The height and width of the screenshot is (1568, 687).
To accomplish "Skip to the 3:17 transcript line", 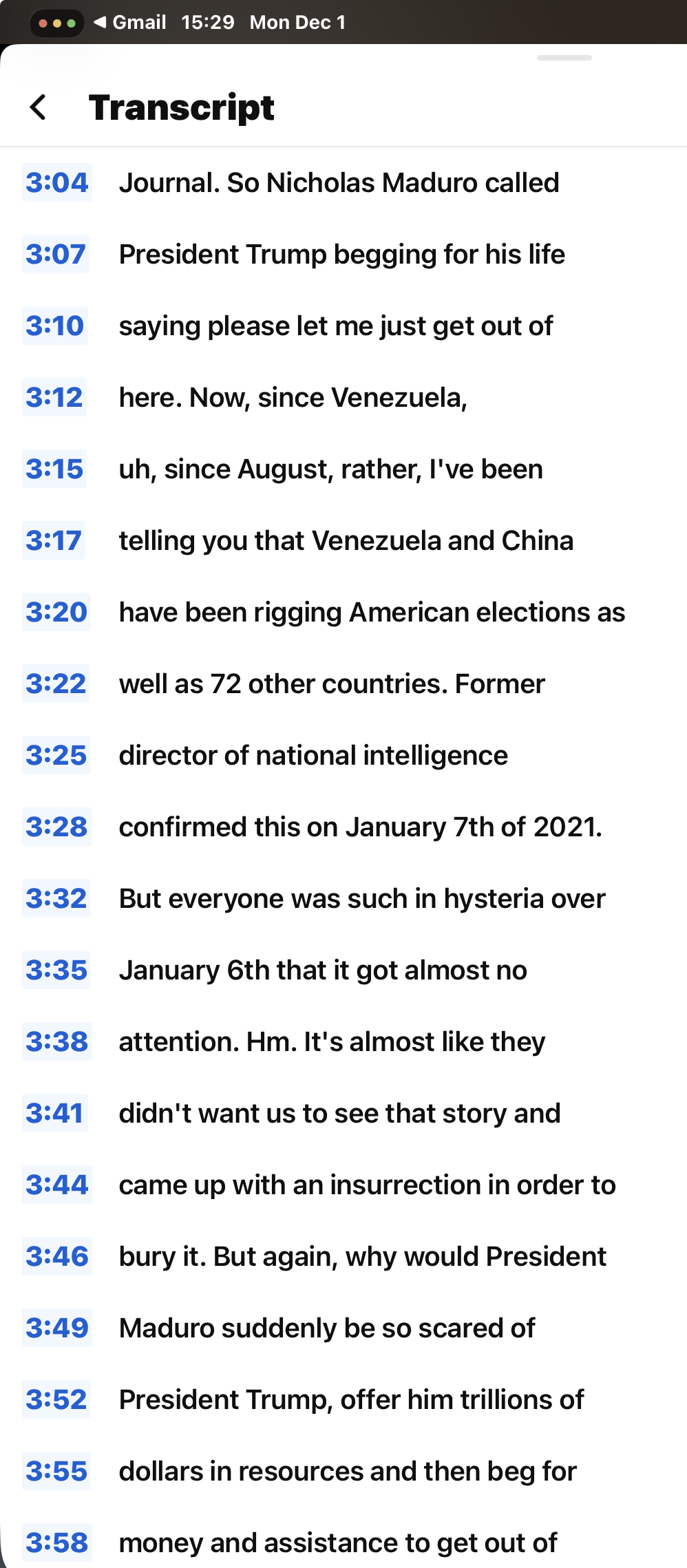I will (x=53, y=540).
